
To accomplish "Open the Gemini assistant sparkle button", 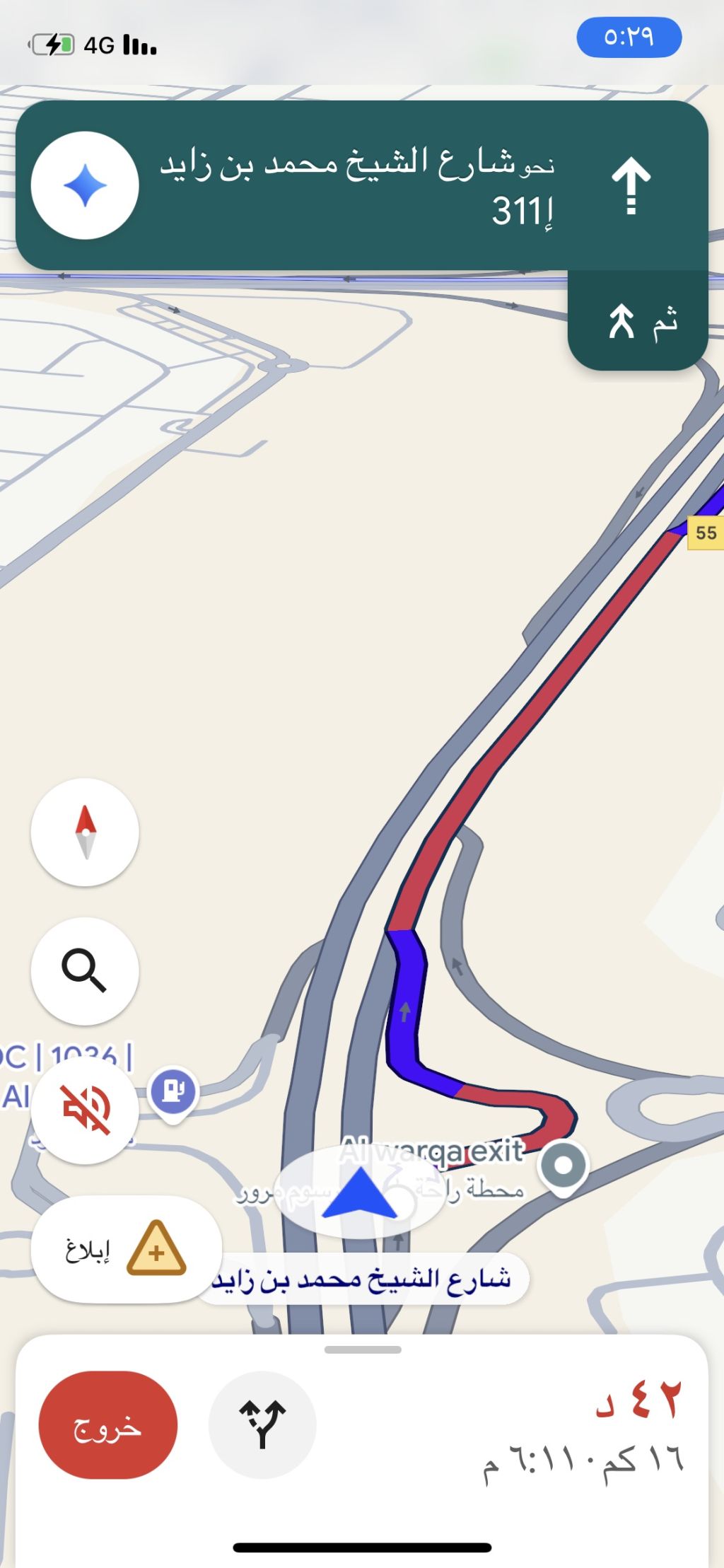I will 85,185.
